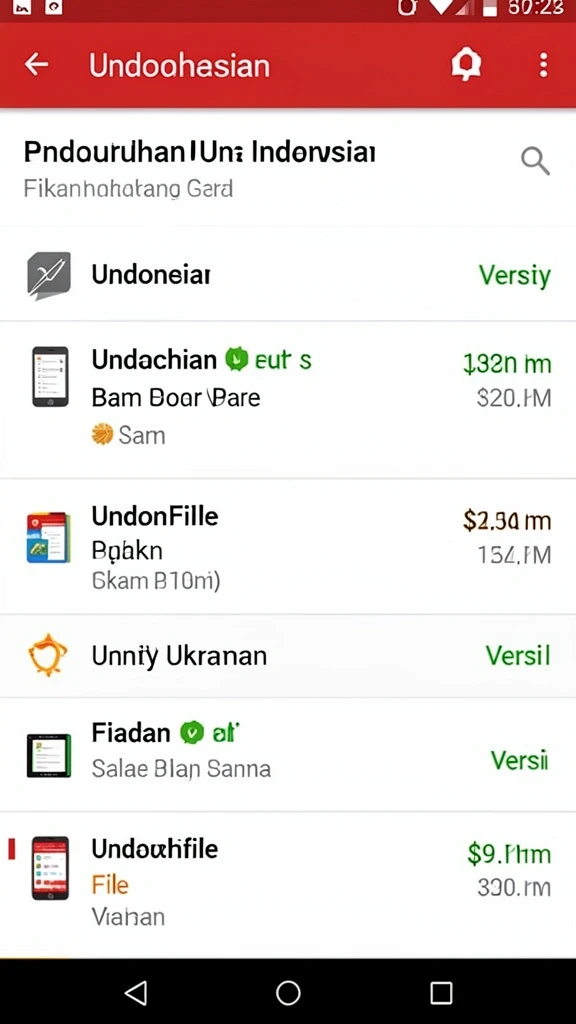Open the notifications bell
This screenshot has height=1024, width=576.
coord(466,65)
